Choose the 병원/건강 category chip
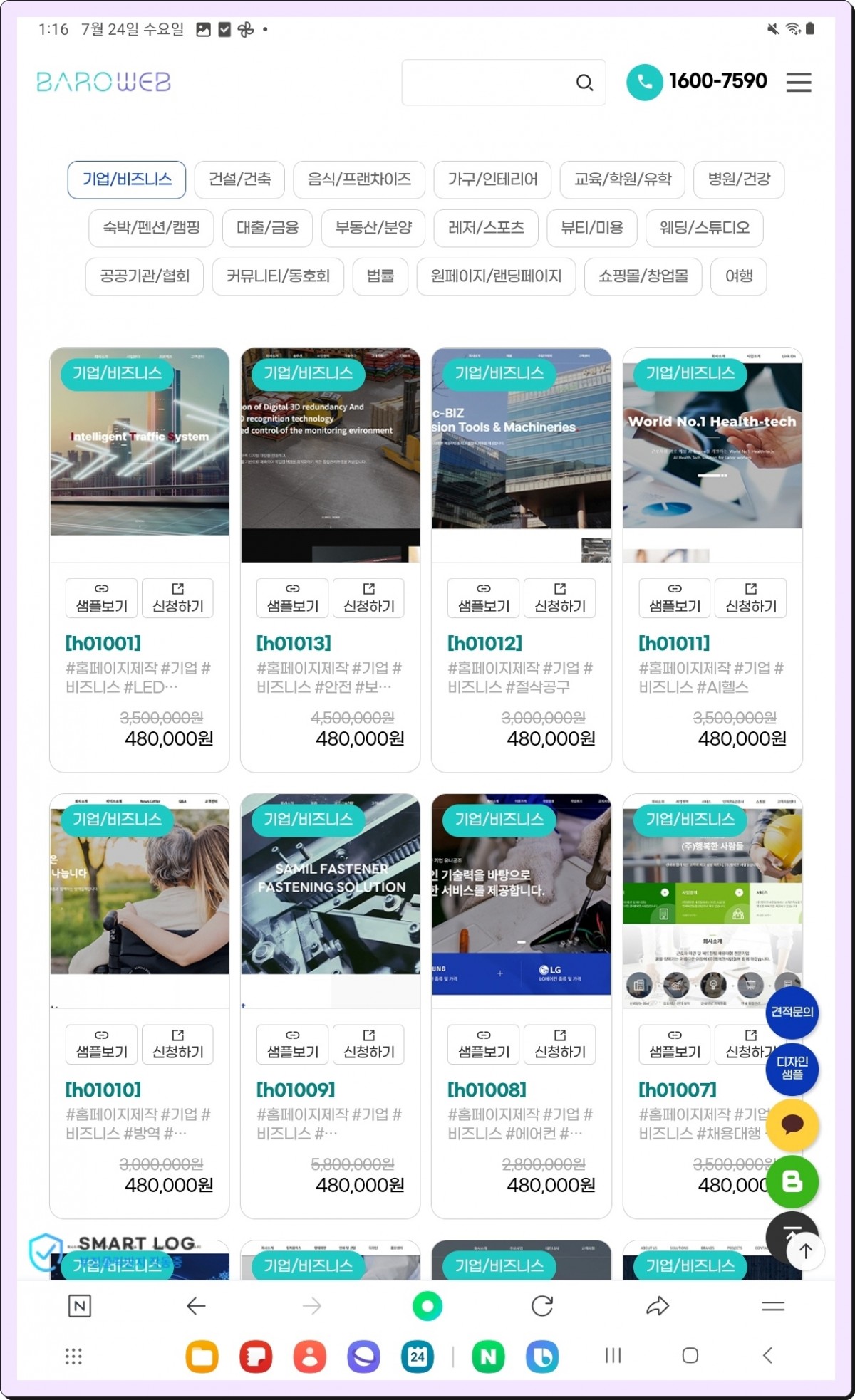Viewport: 855px width, 1400px height. point(738,179)
